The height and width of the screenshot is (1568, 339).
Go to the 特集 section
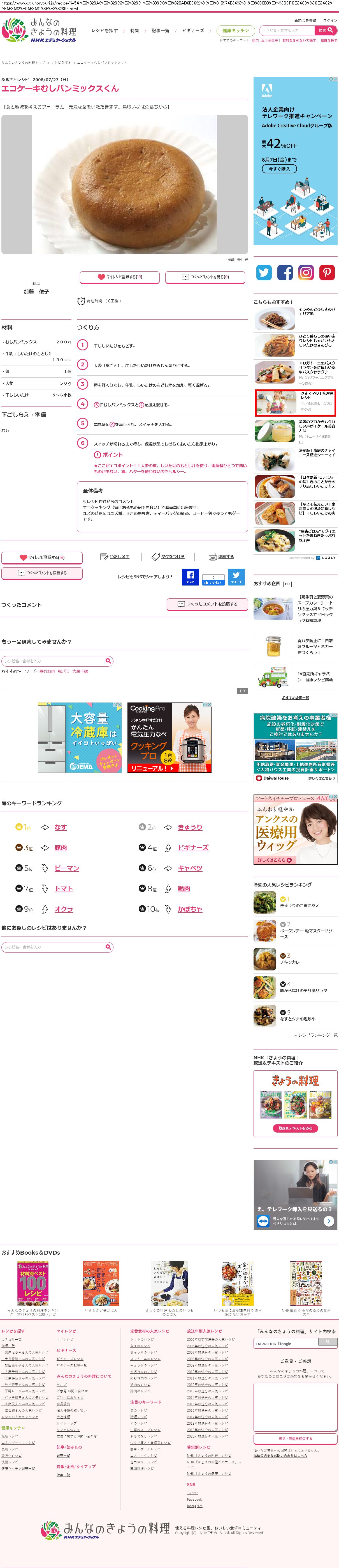click(134, 30)
